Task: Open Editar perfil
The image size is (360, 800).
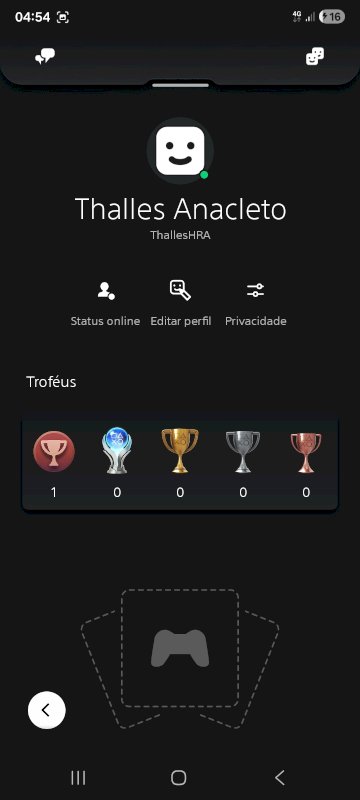Action: [181, 304]
